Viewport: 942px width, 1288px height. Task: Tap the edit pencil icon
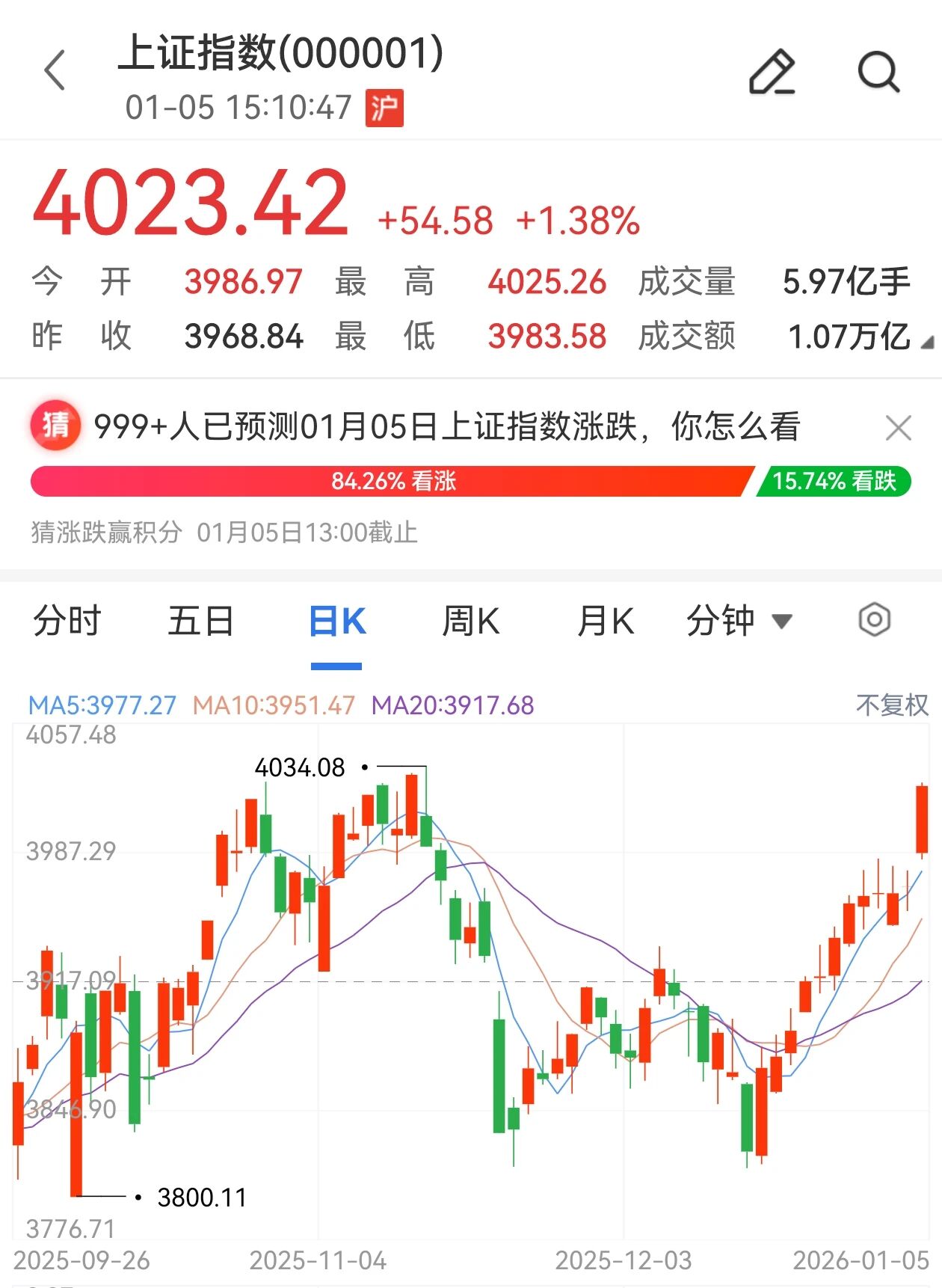[772, 72]
